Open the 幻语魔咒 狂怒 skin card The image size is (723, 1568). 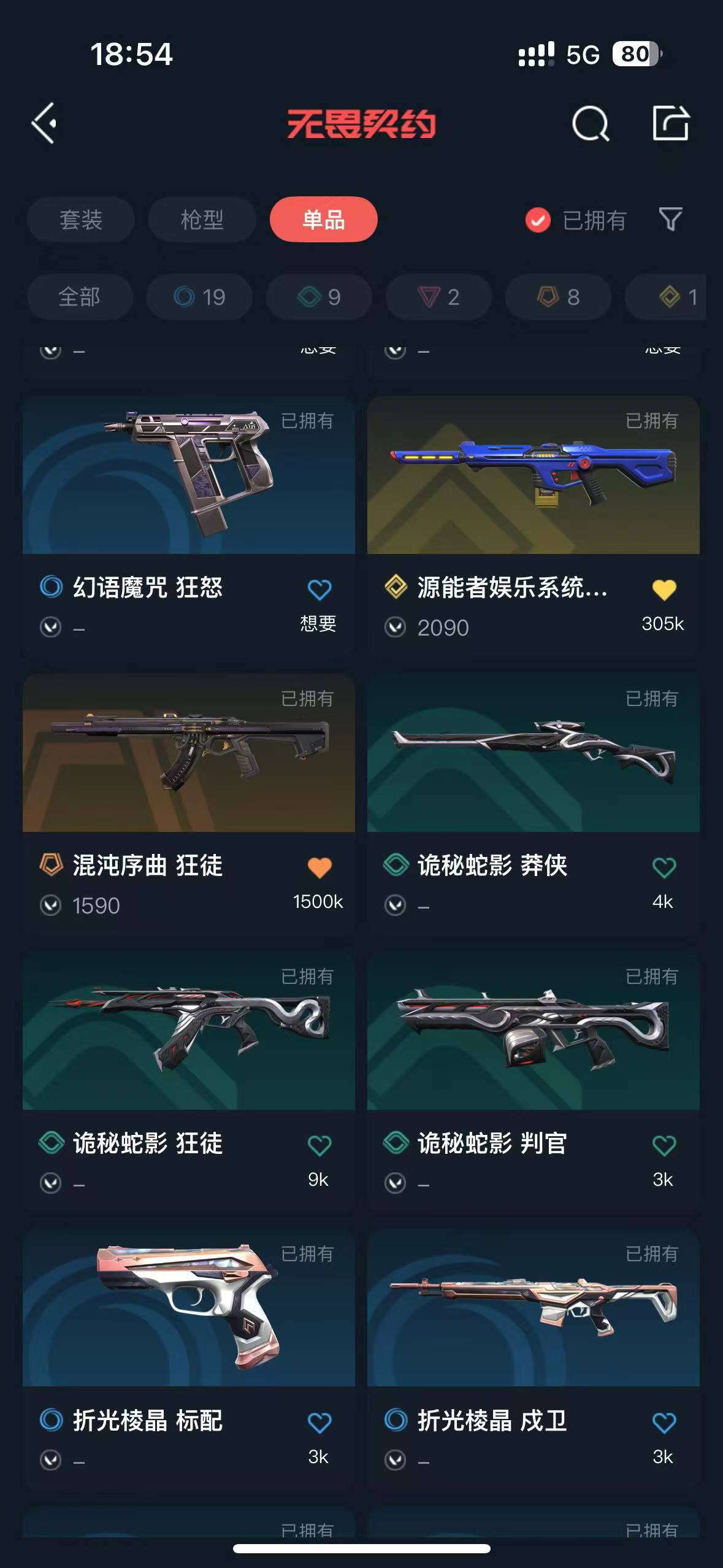(188, 476)
